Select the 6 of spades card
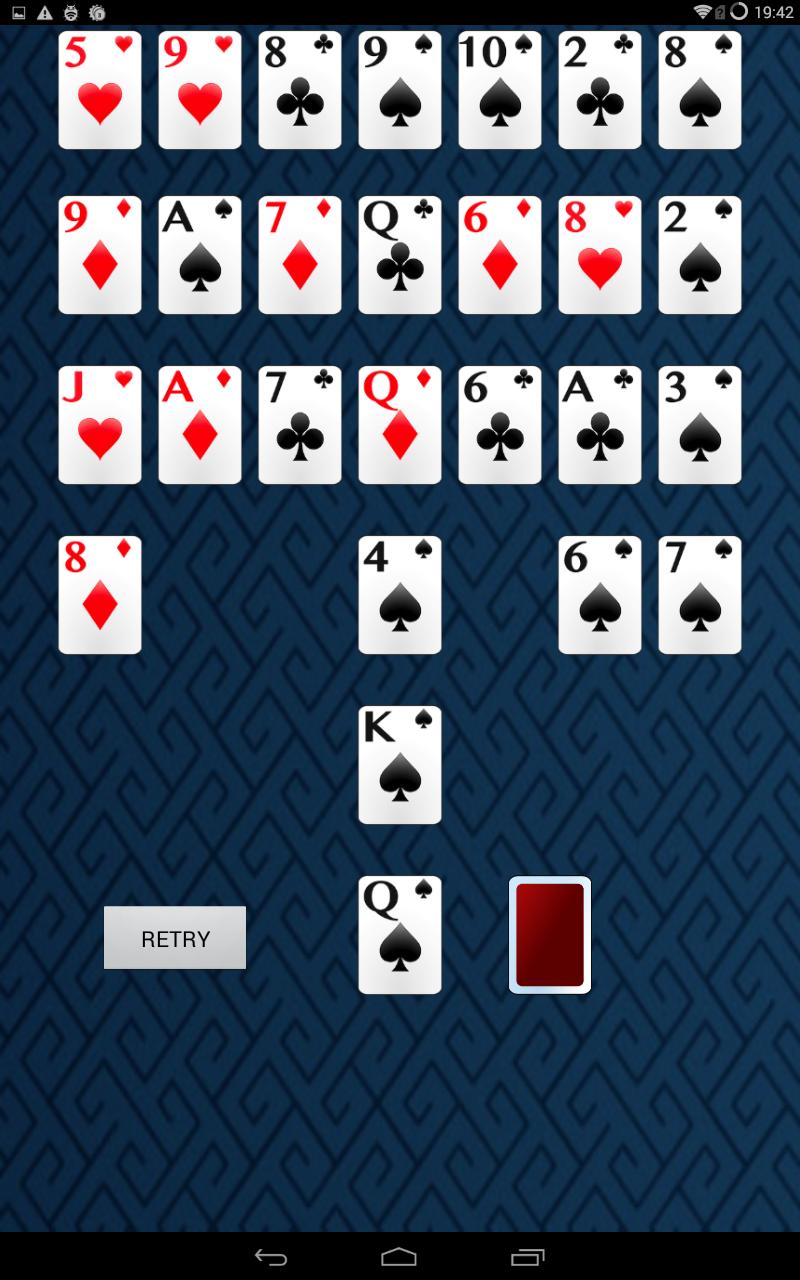 pos(600,595)
